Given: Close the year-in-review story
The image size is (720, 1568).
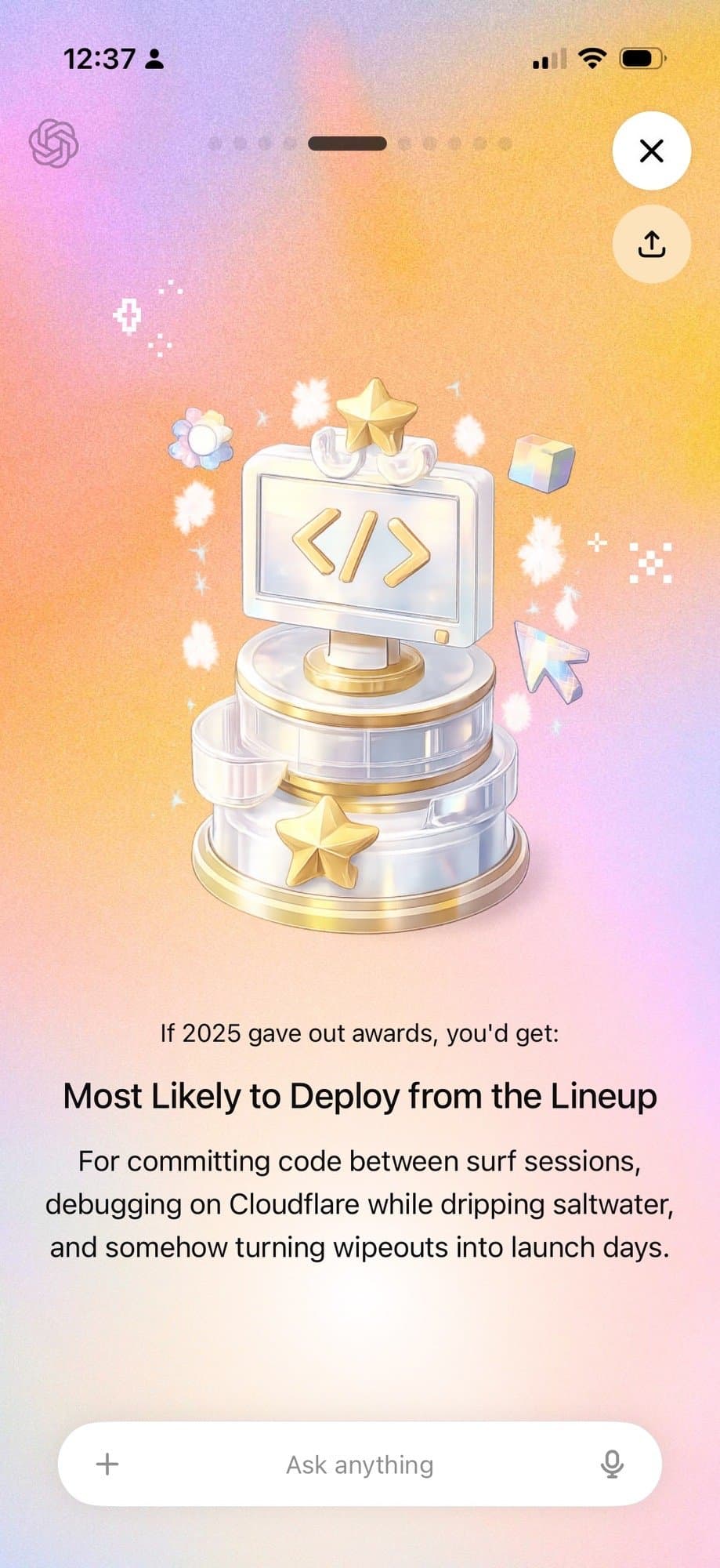Looking at the screenshot, I should tap(651, 151).
